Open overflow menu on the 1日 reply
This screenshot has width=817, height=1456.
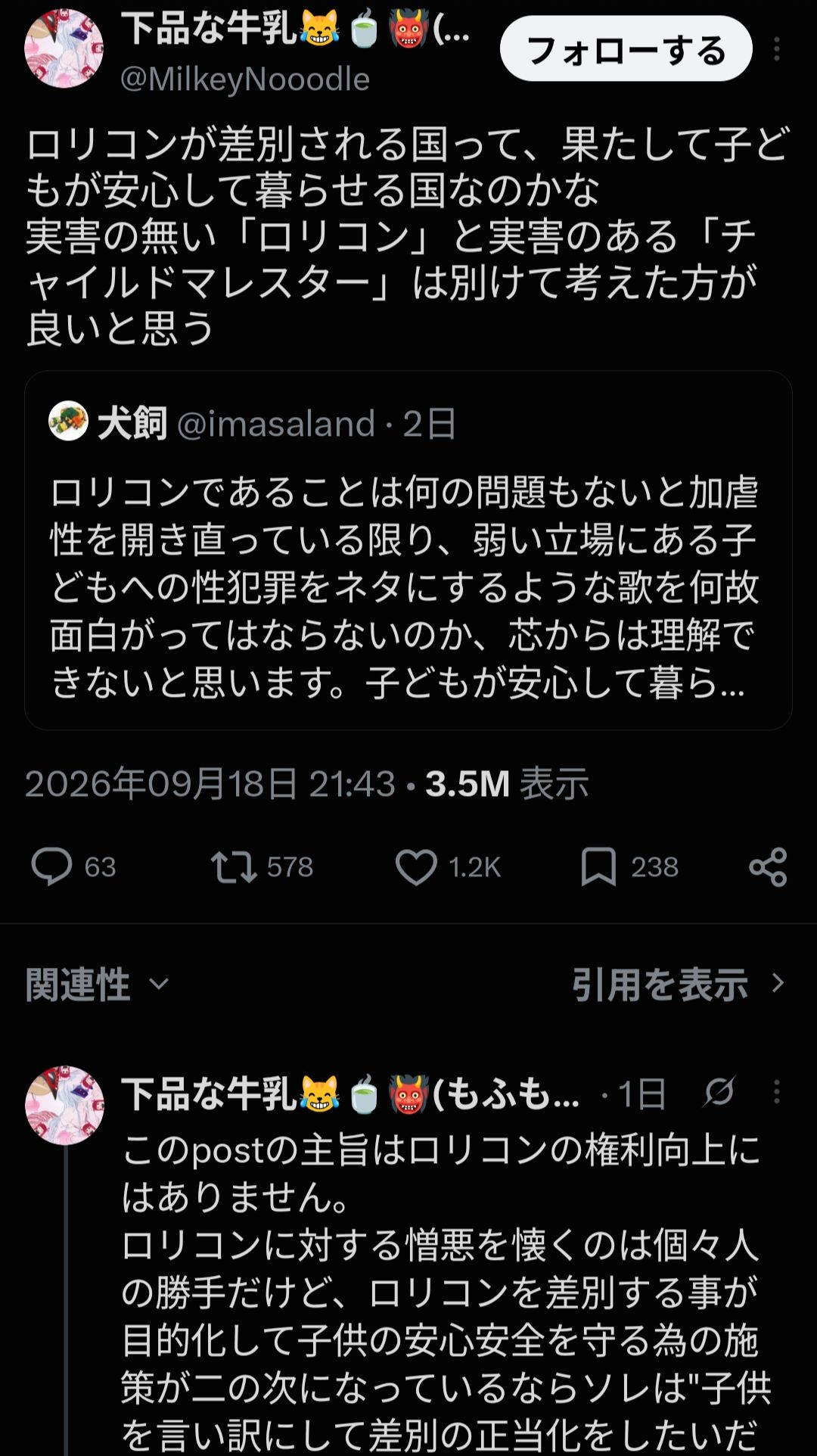coord(776,1092)
